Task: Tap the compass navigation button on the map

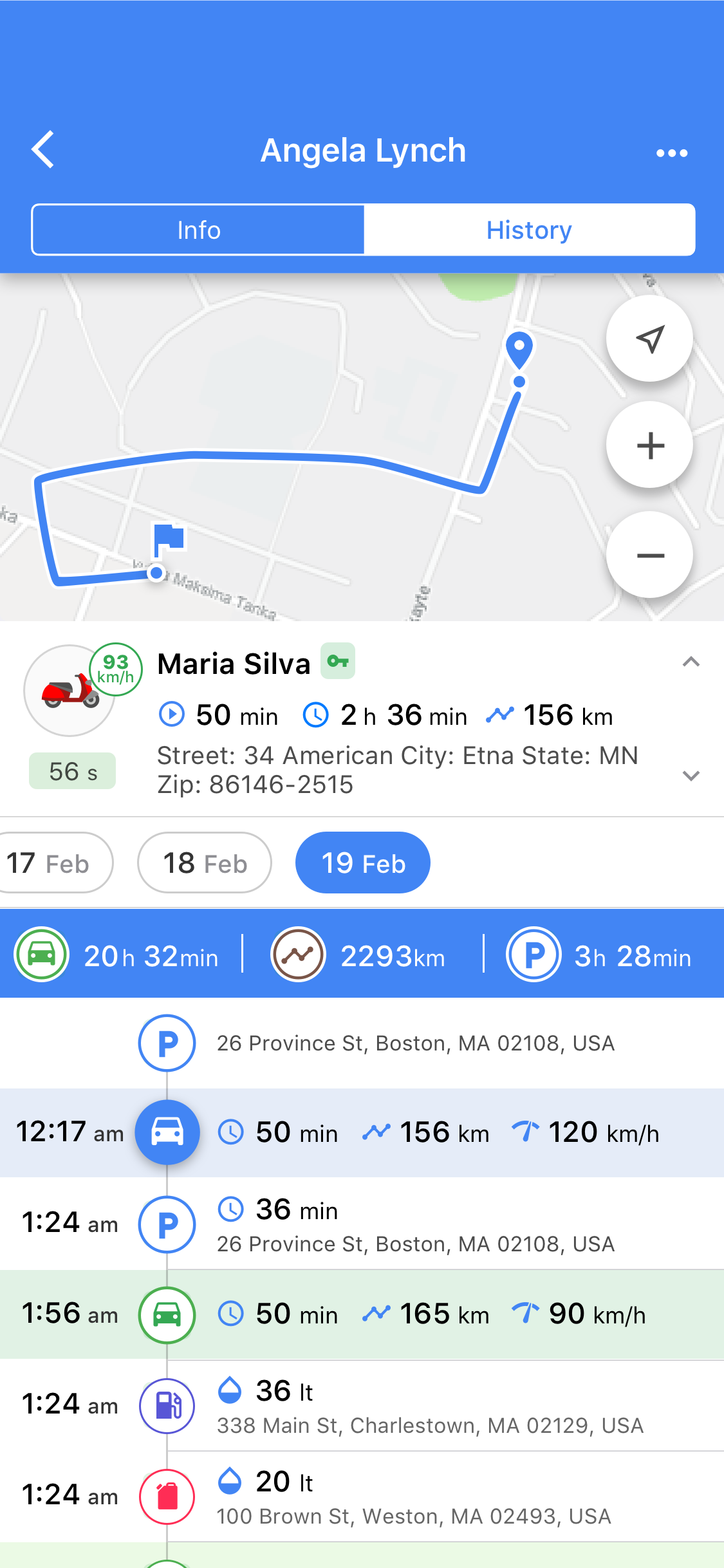Action: pyautogui.click(x=649, y=337)
